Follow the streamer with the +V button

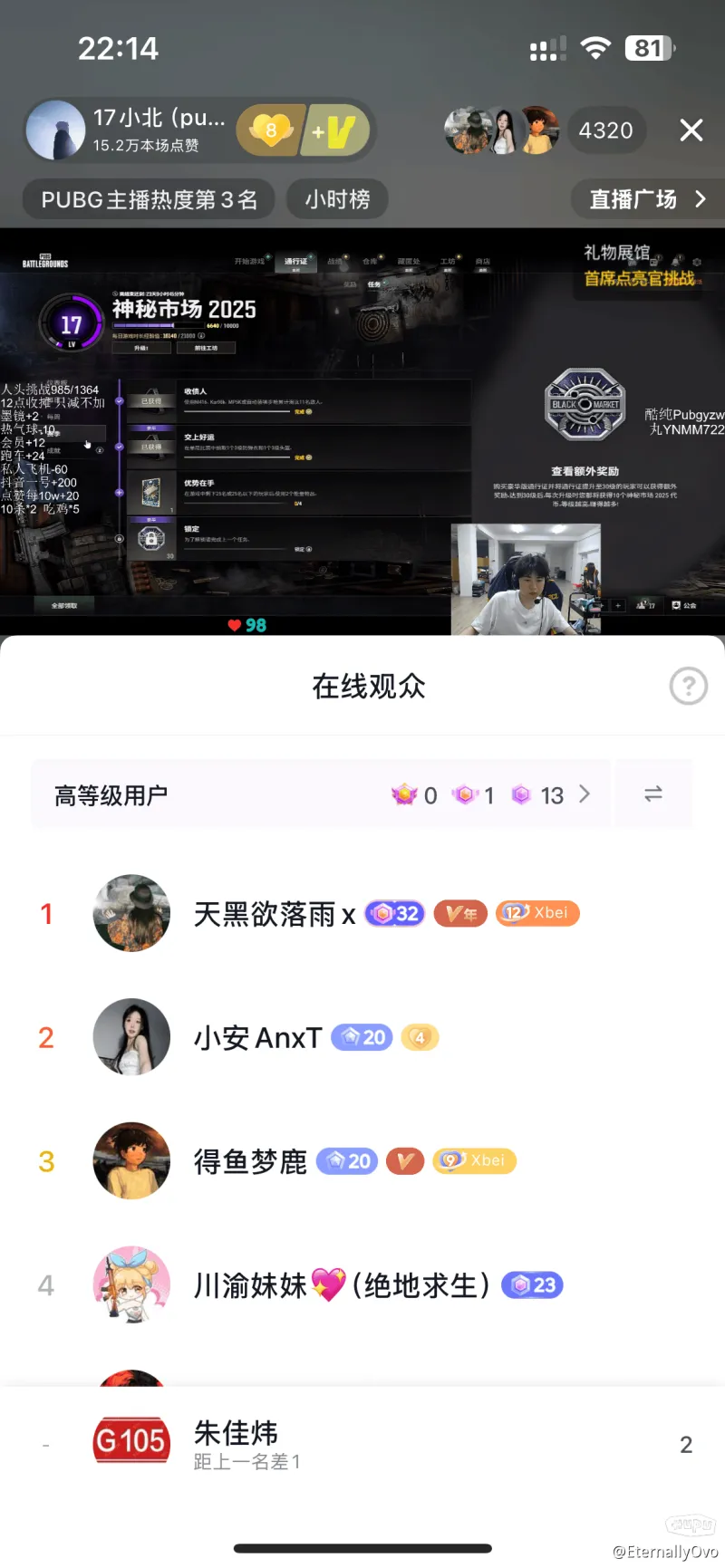click(339, 131)
